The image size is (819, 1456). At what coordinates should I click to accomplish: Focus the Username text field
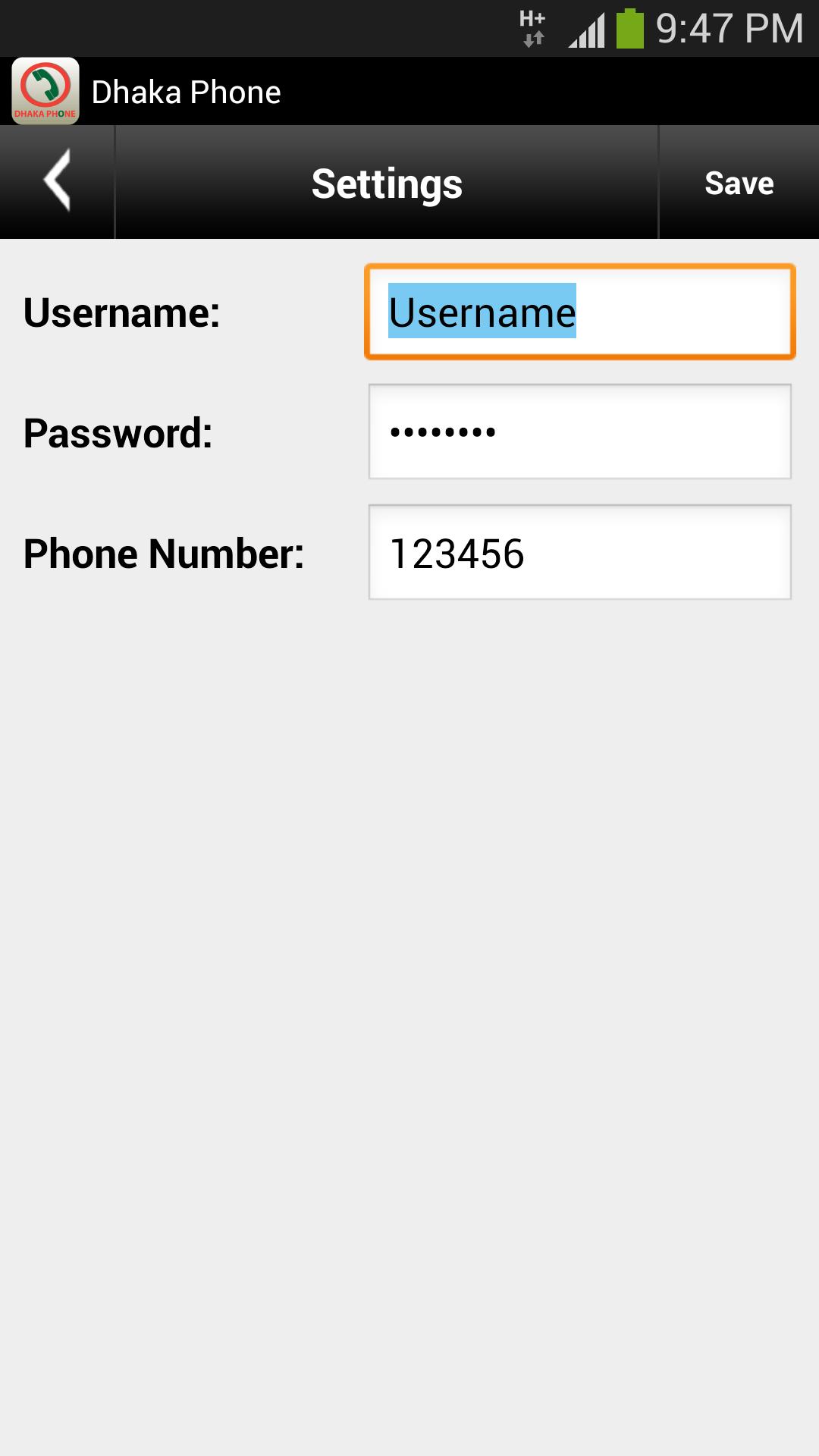[x=579, y=312]
